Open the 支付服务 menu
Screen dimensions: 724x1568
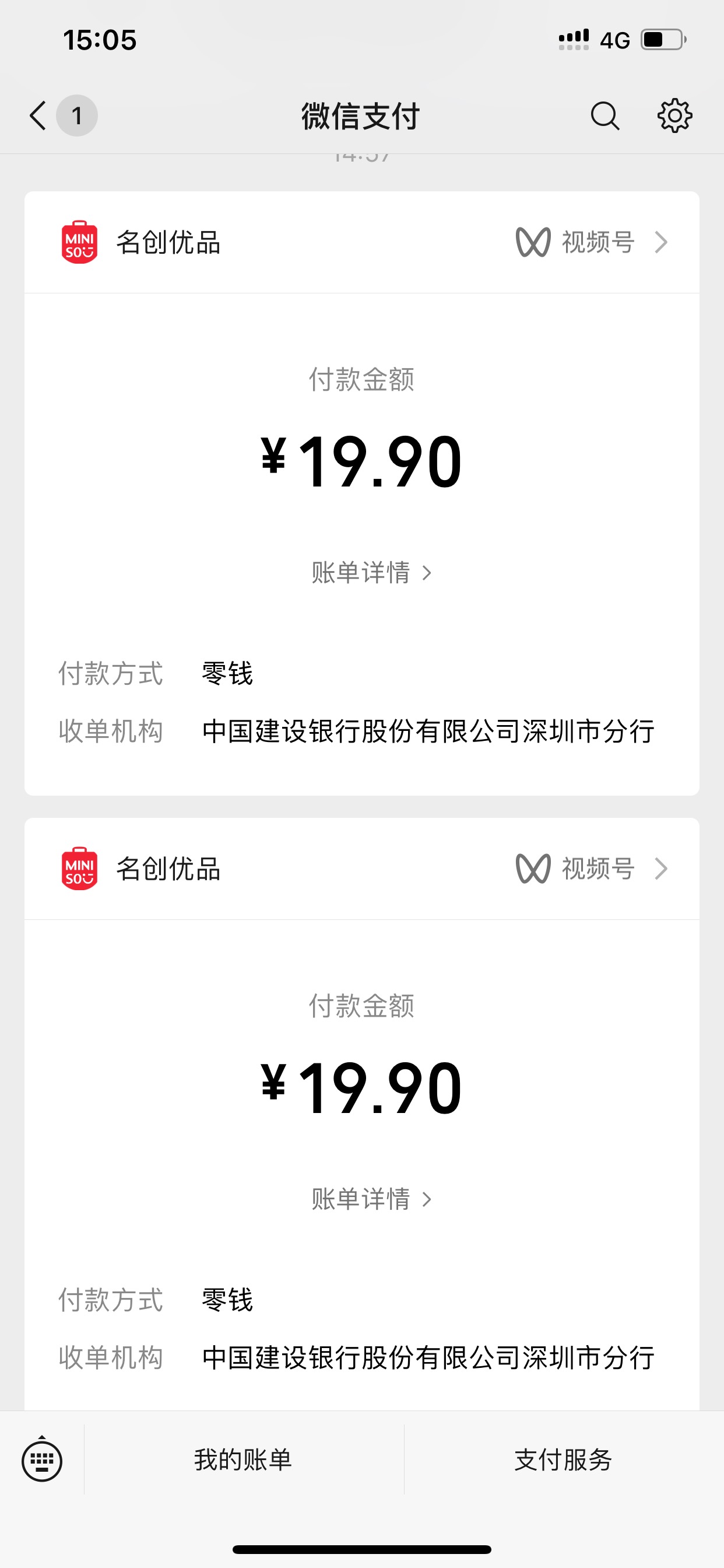563,1459
